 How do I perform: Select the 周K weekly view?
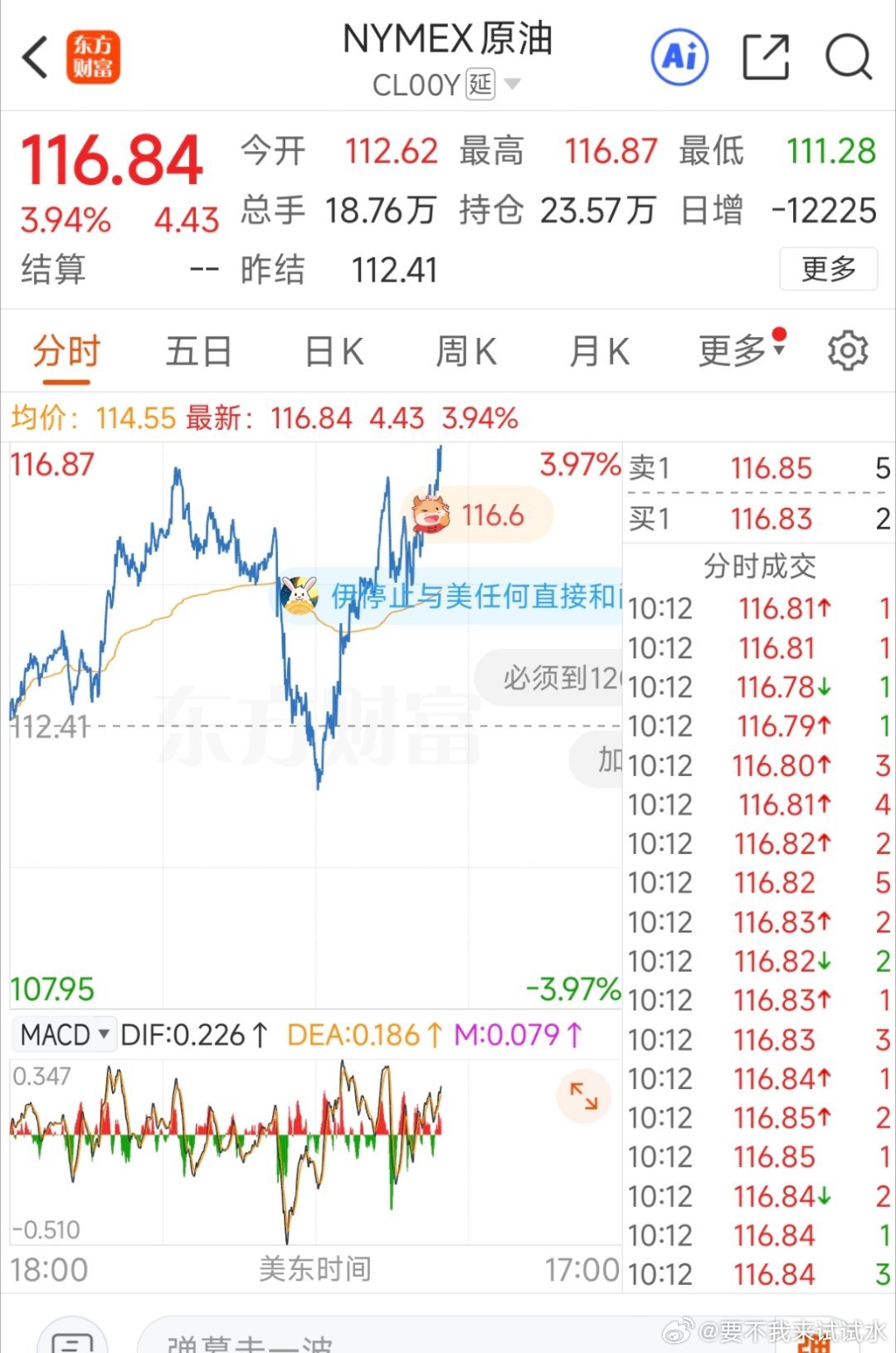(x=465, y=350)
